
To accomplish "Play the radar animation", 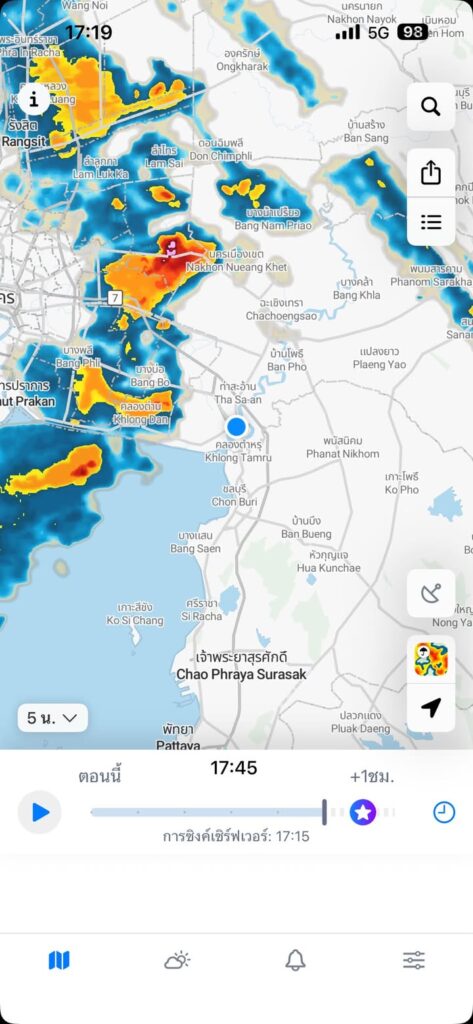I will point(39,812).
